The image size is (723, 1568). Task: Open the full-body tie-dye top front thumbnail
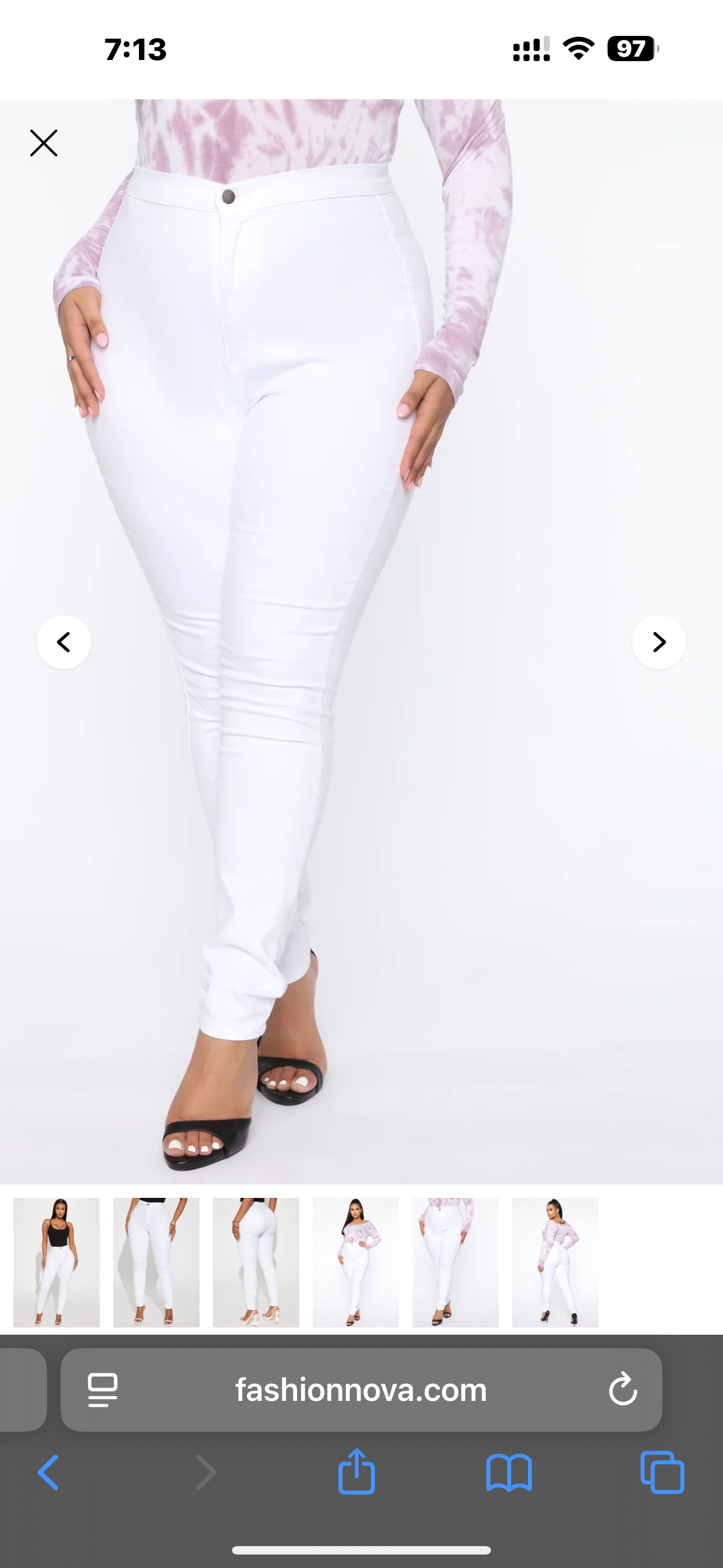(x=355, y=1262)
